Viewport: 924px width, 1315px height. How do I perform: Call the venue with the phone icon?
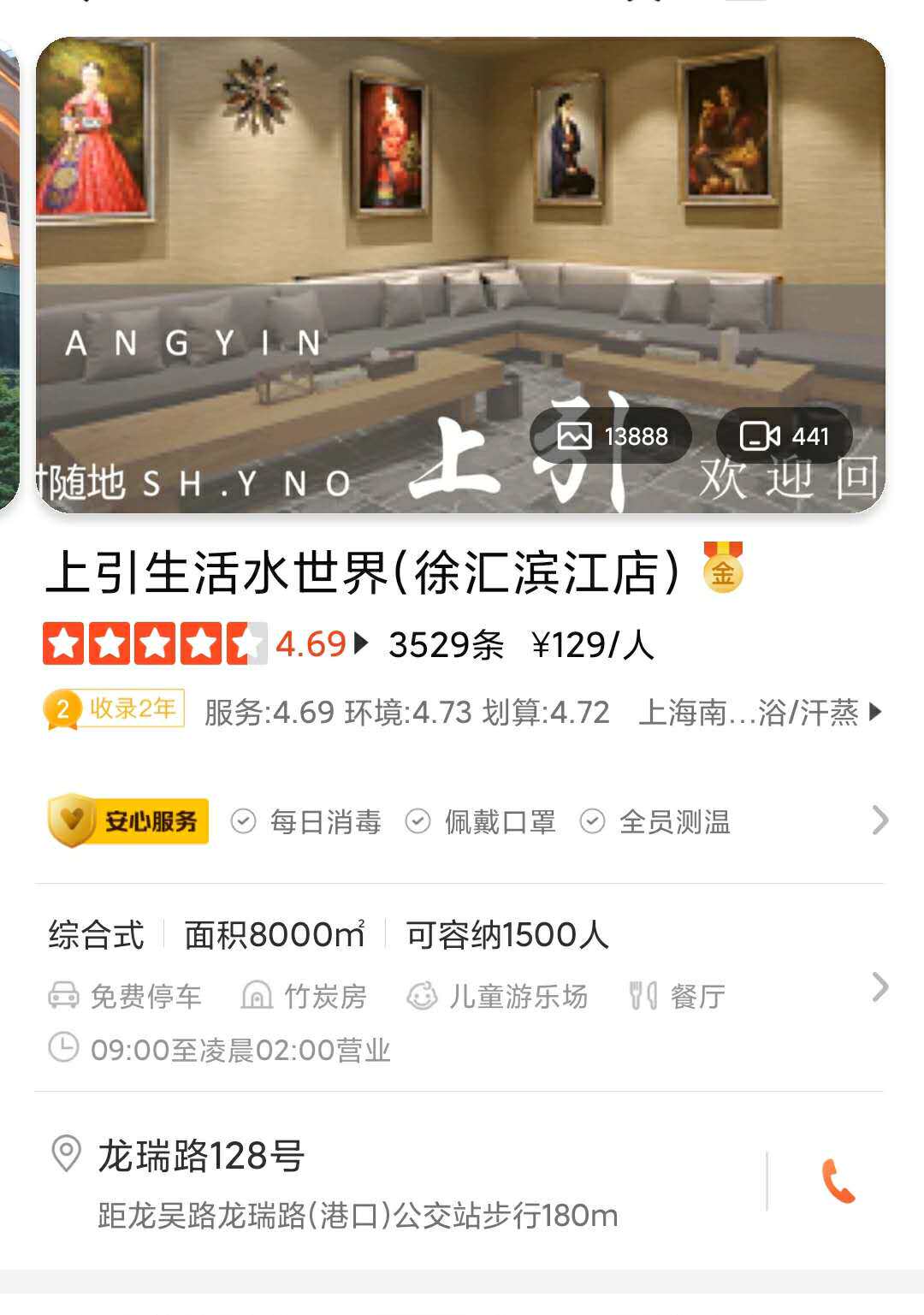click(838, 1182)
